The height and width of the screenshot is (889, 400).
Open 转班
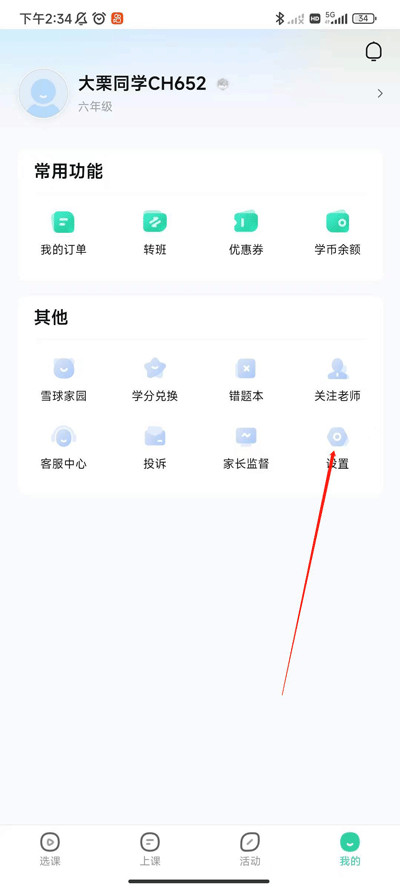coord(155,234)
